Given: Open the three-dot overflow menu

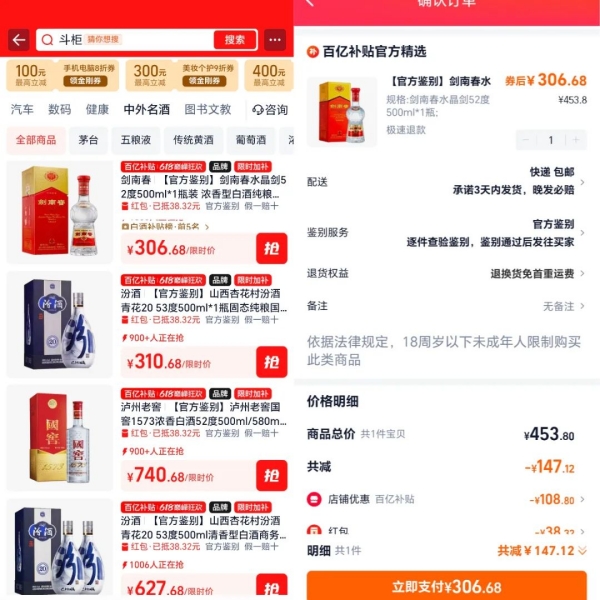Looking at the screenshot, I should pyautogui.click(x=276, y=40).
